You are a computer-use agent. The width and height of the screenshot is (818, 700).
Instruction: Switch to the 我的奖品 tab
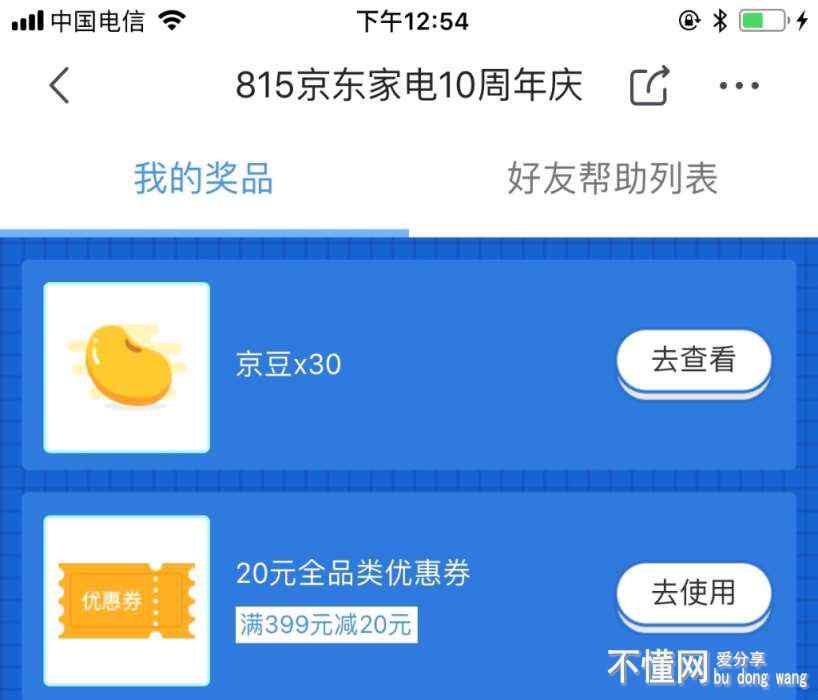coord(203,180)
